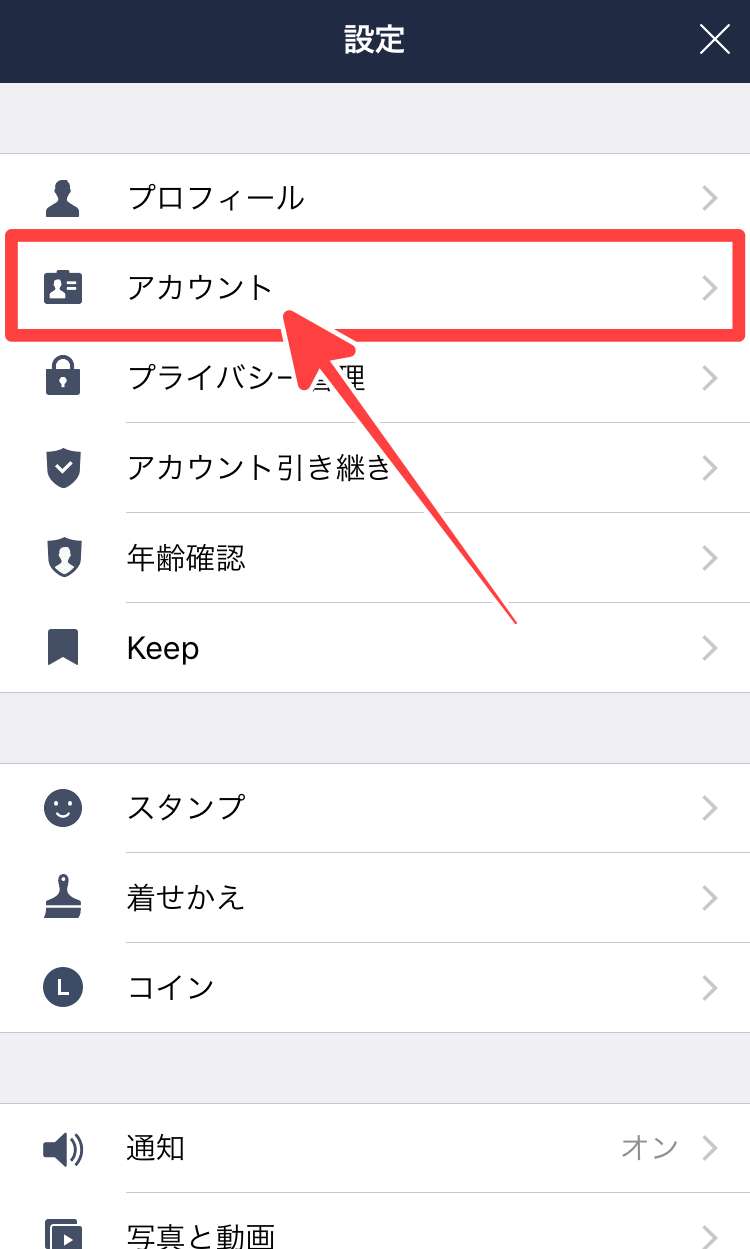The width and height of the screenshot is (750, 1249).
Task: Open プロフィール settings
Action: 375,198
